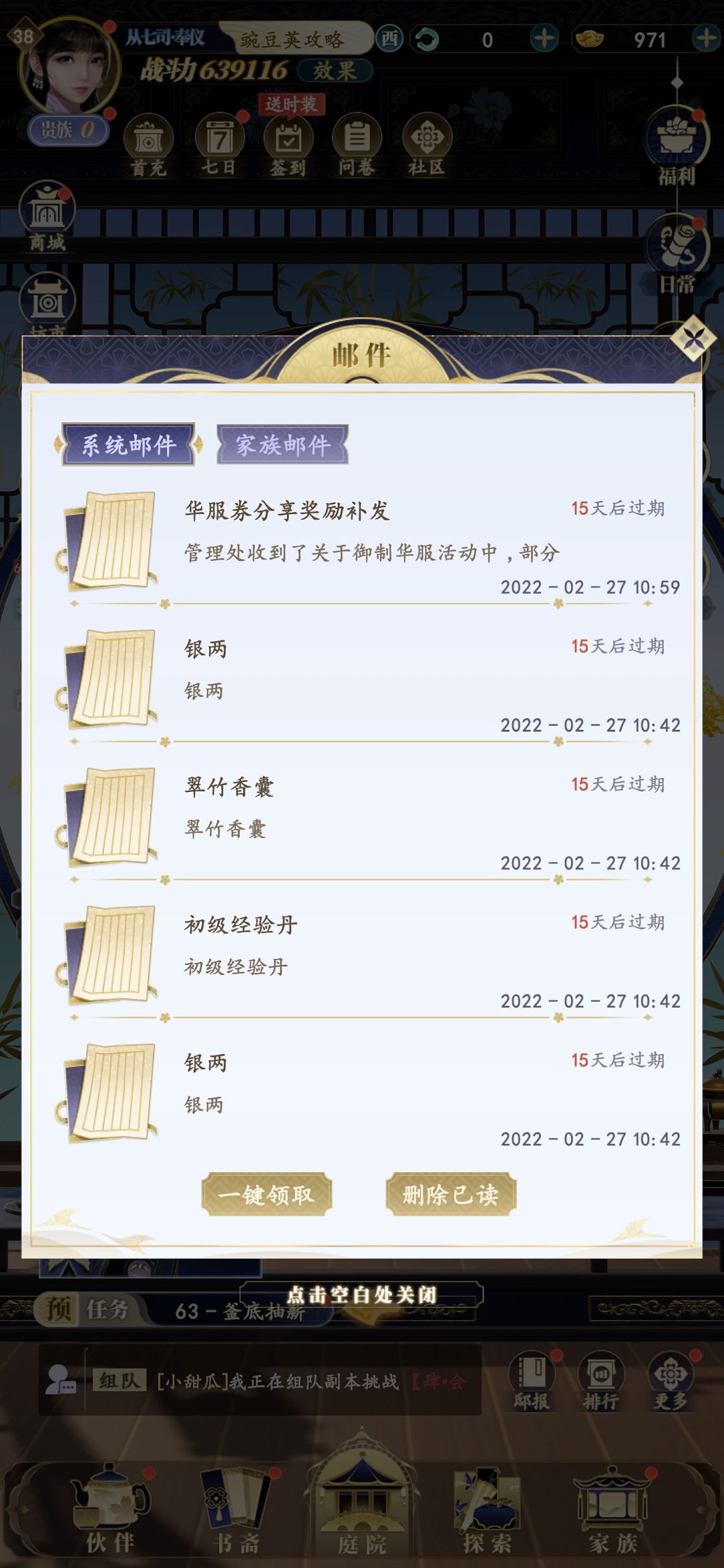Close the 邮件 mail dialog

click(693, 339)
